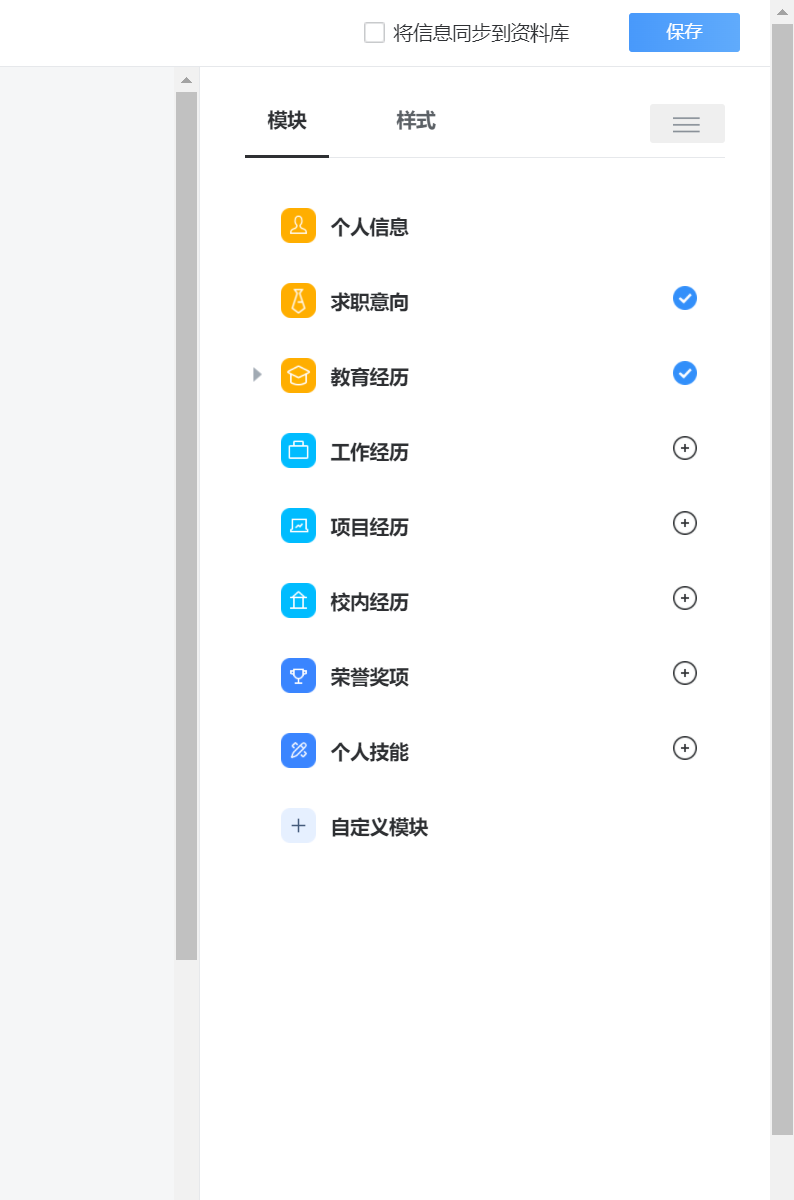
Task: Open the module list hamburger menu
Action: tap(686, 123)
